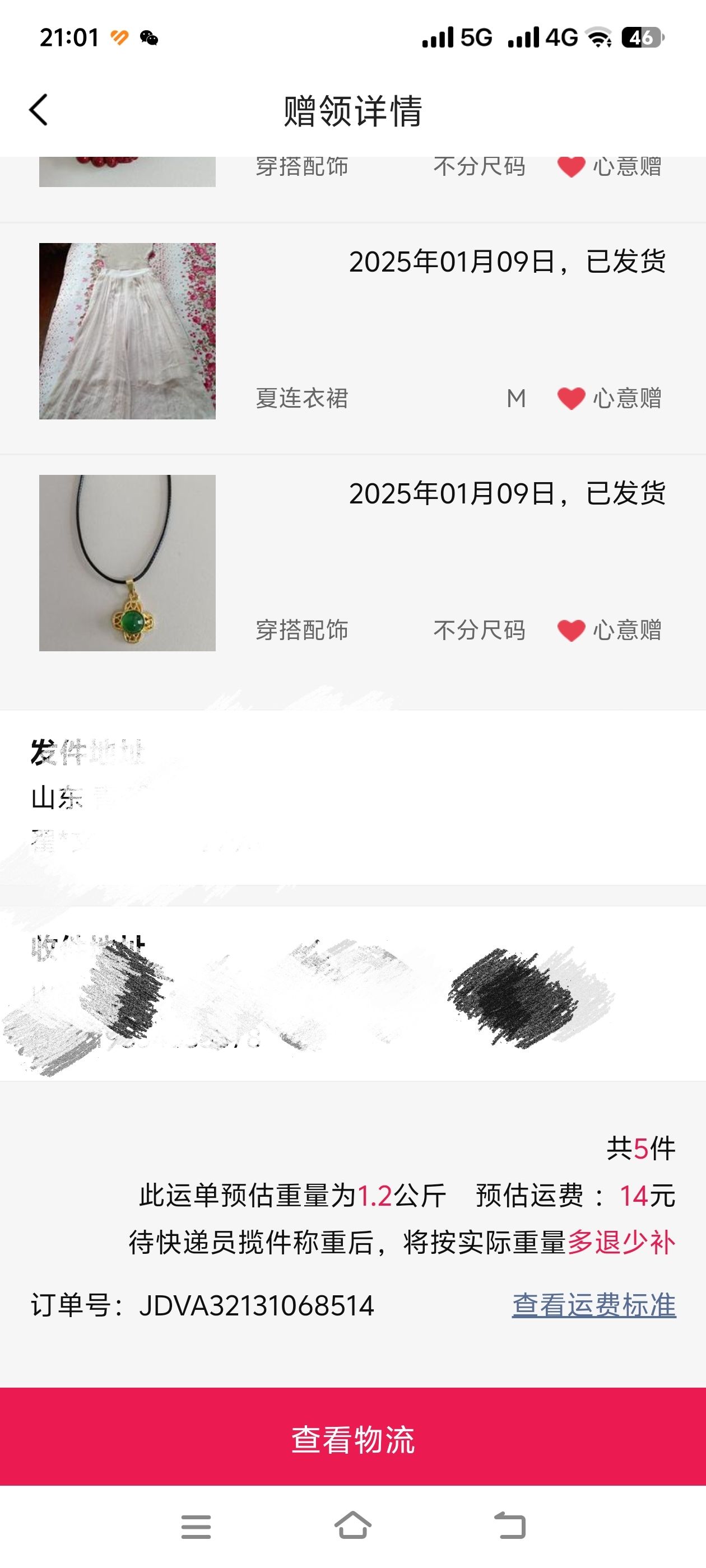Go to the system home screen
Screen dimensions: 706x1568
coord(352,1526)
